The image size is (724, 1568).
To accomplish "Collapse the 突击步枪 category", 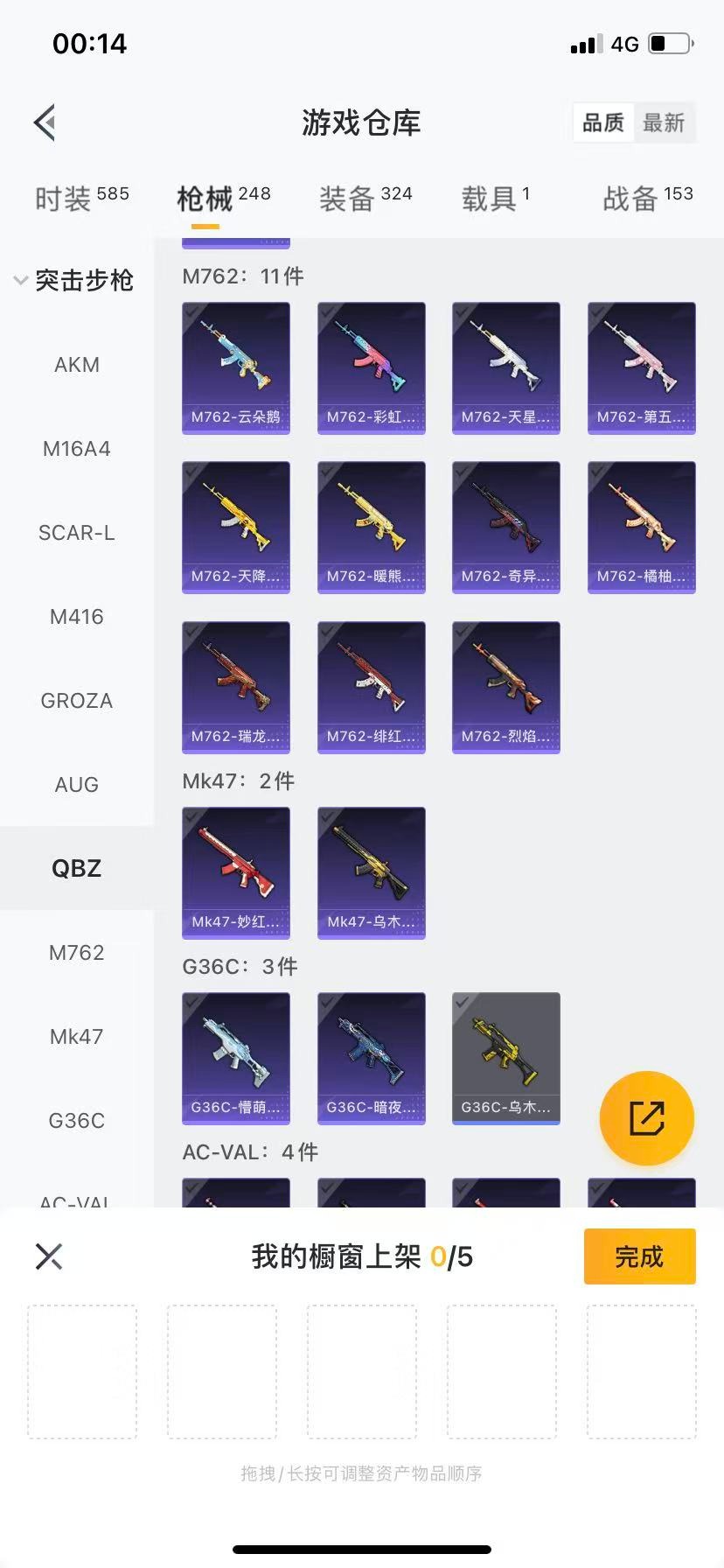I will click(x=75, y=280).
